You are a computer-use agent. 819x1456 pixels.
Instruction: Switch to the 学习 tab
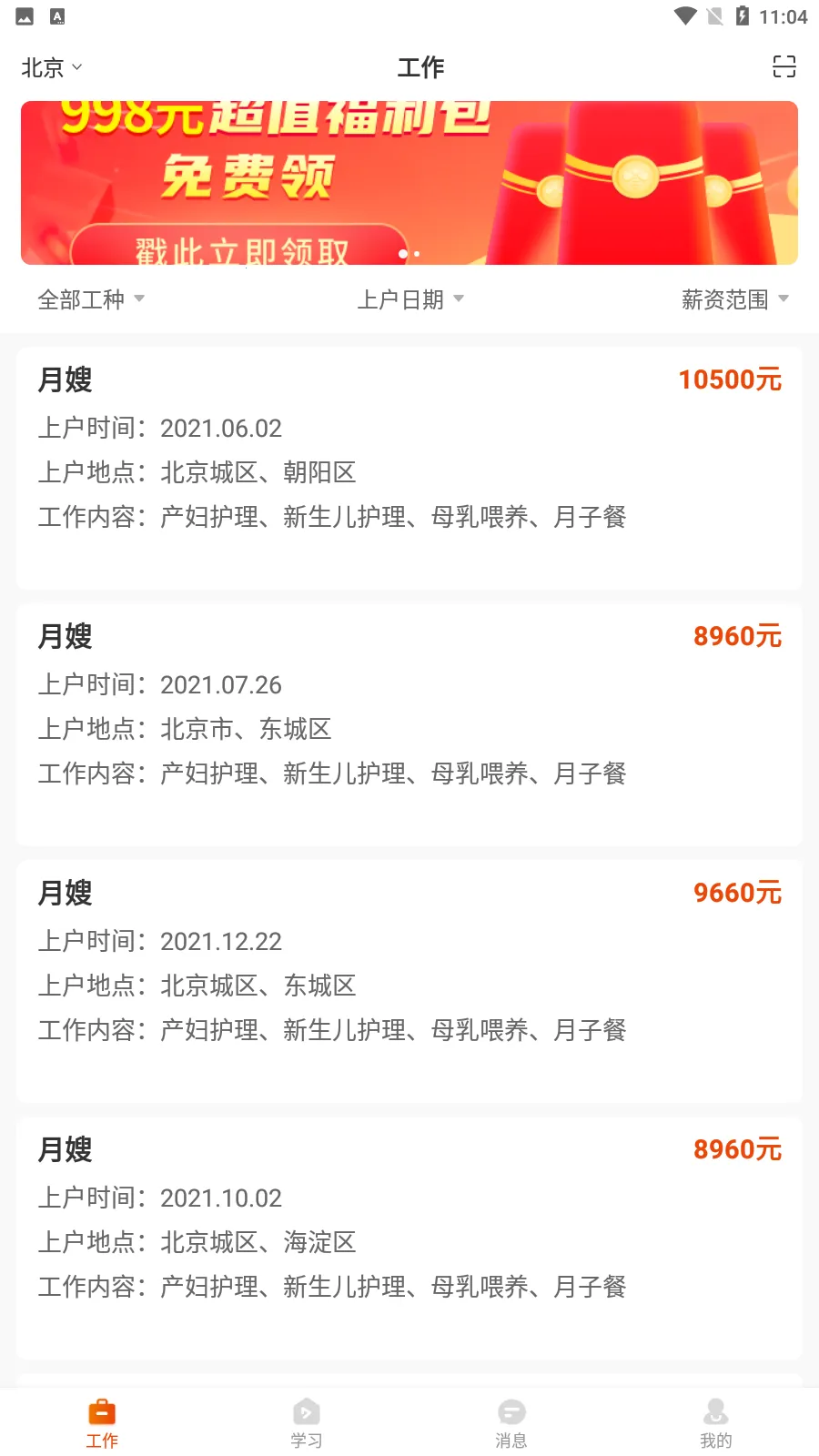pos(307,1423)
